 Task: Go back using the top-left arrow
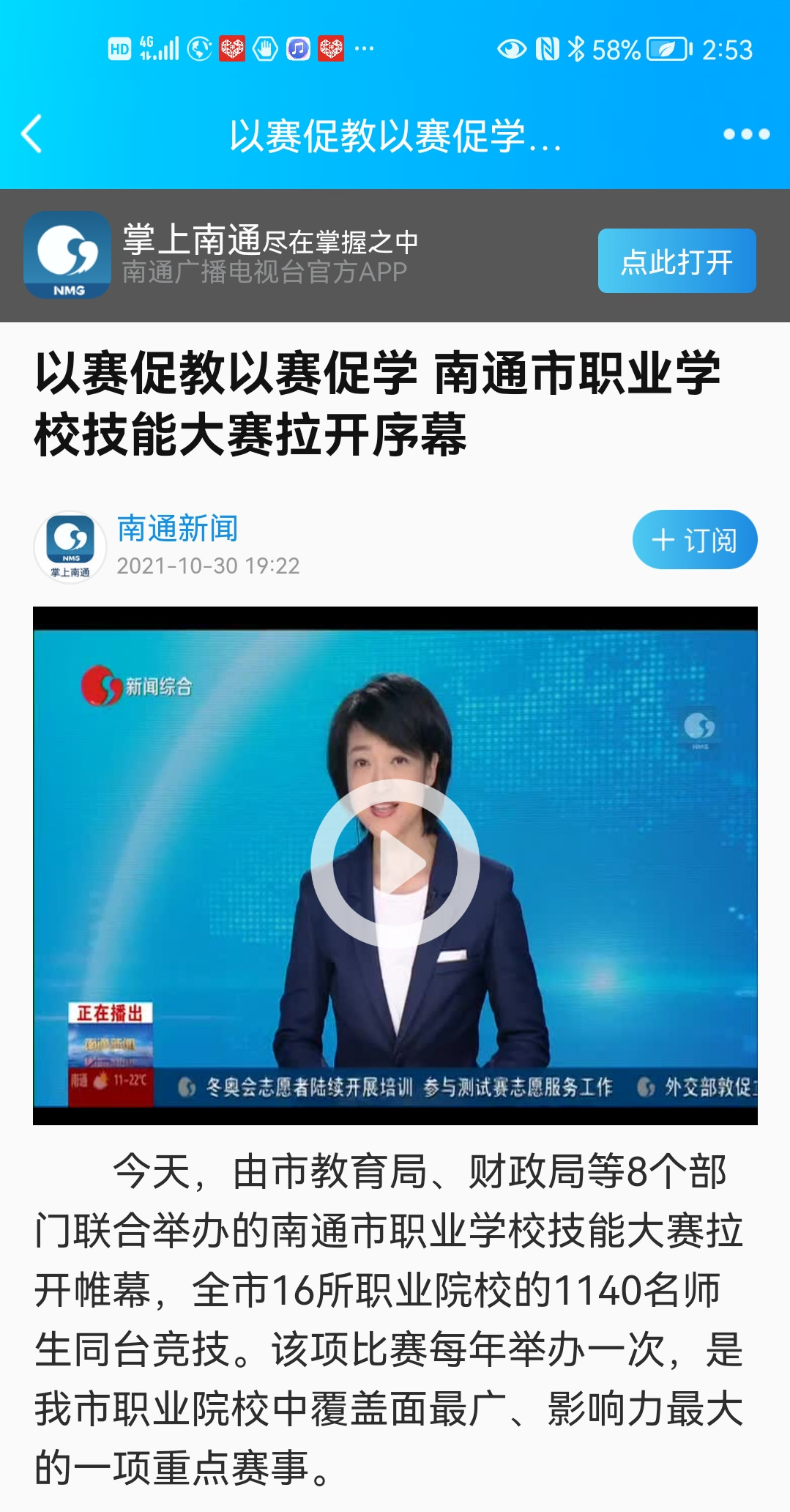[32, 134]
